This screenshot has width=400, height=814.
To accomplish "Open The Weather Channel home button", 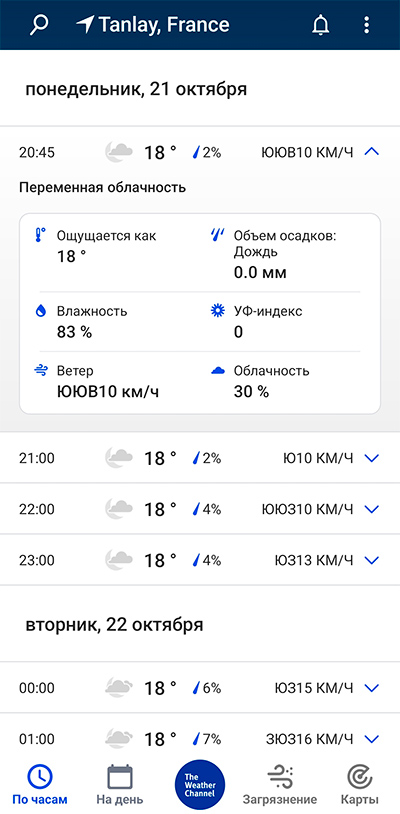I will click(x=200, y=784).
